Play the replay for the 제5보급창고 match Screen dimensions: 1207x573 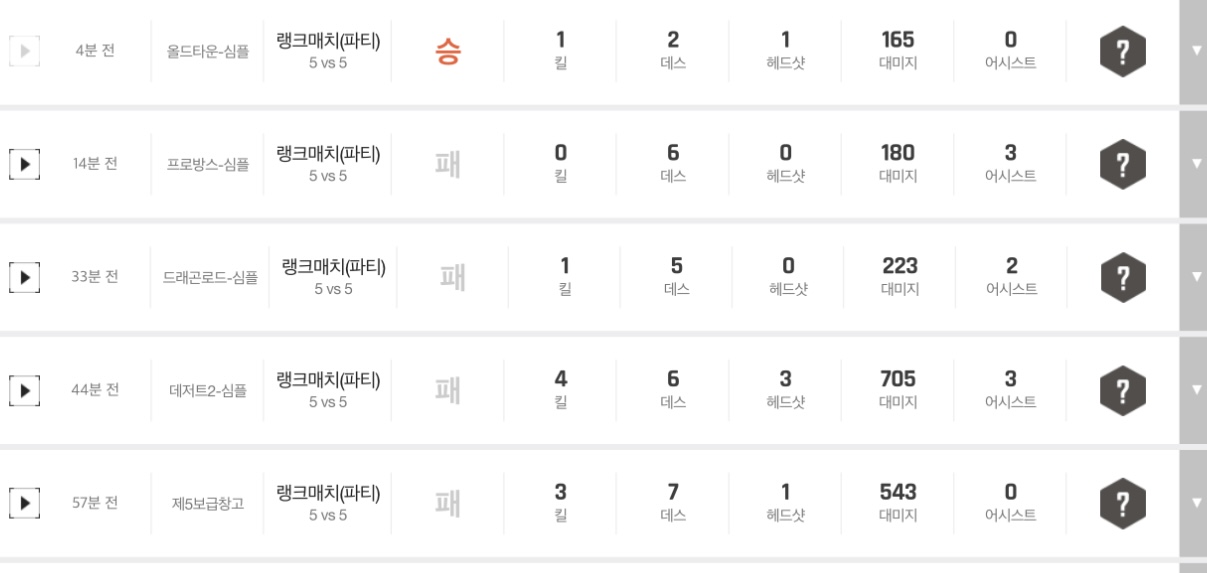tap(24, 502)
